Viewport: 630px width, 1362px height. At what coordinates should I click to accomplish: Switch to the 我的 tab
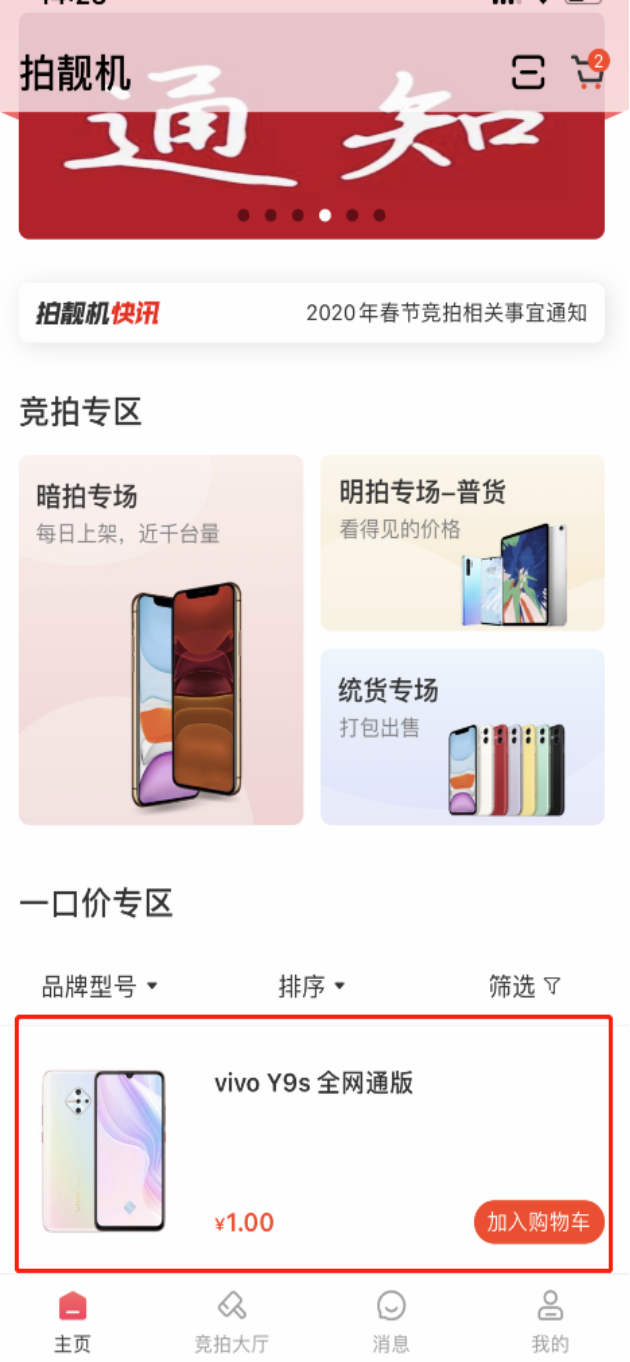coord(550,1320)
